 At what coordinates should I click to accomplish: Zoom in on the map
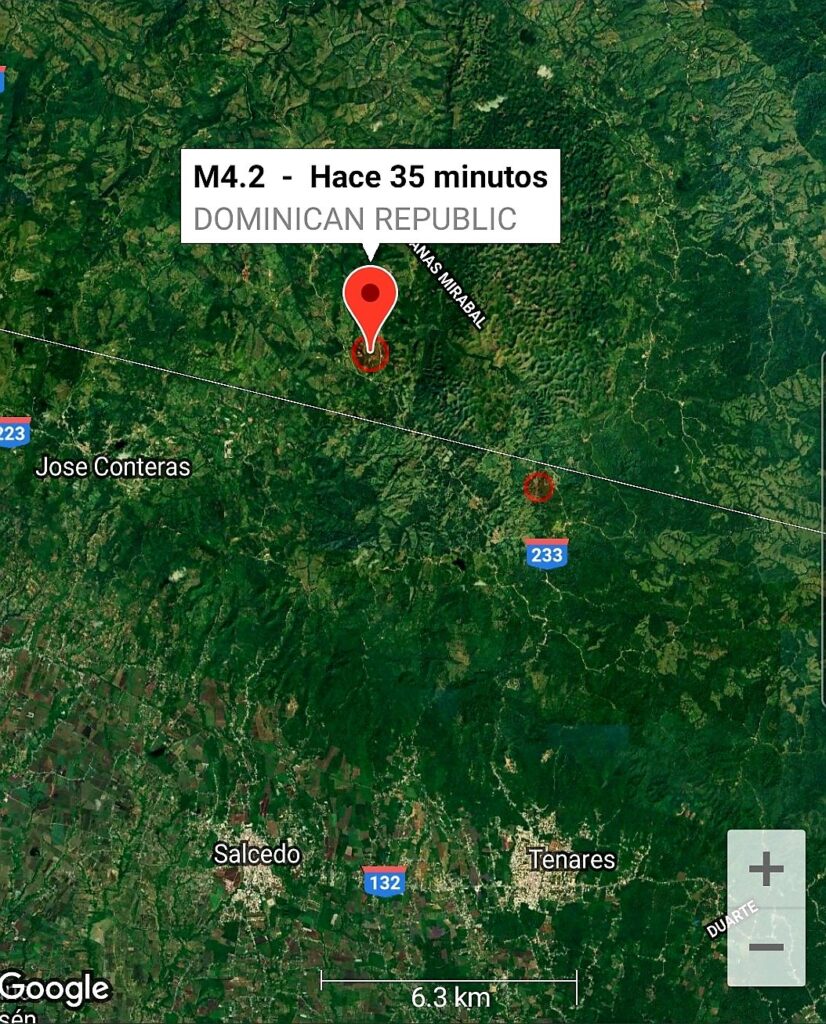pyautogui.click(x=765, y=869)
